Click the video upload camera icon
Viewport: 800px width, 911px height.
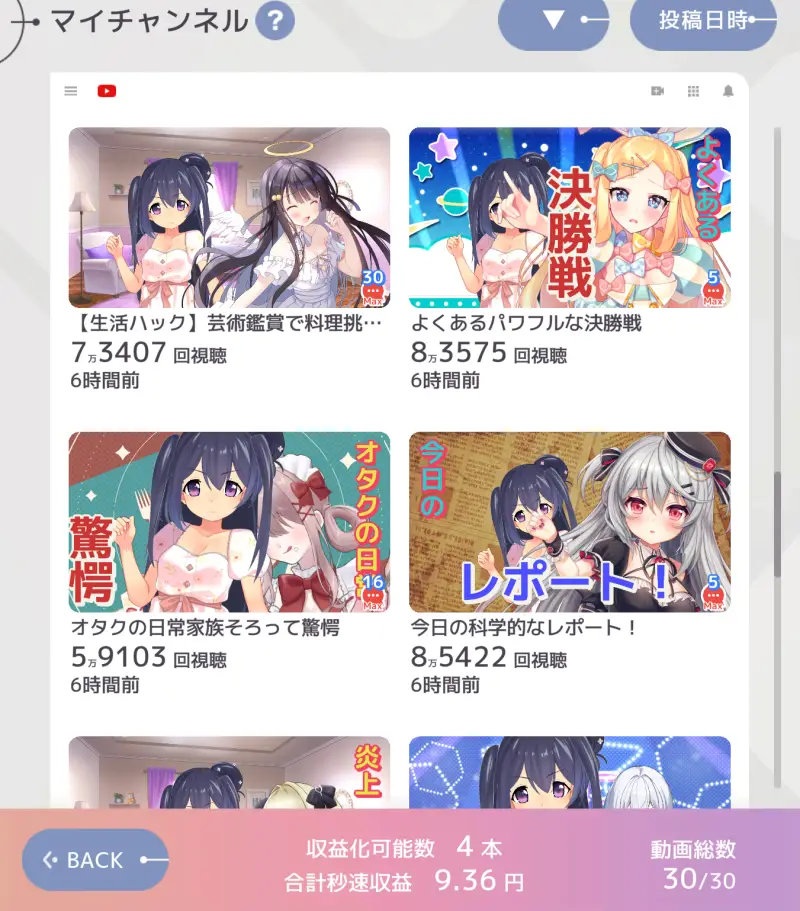[655, 90]
